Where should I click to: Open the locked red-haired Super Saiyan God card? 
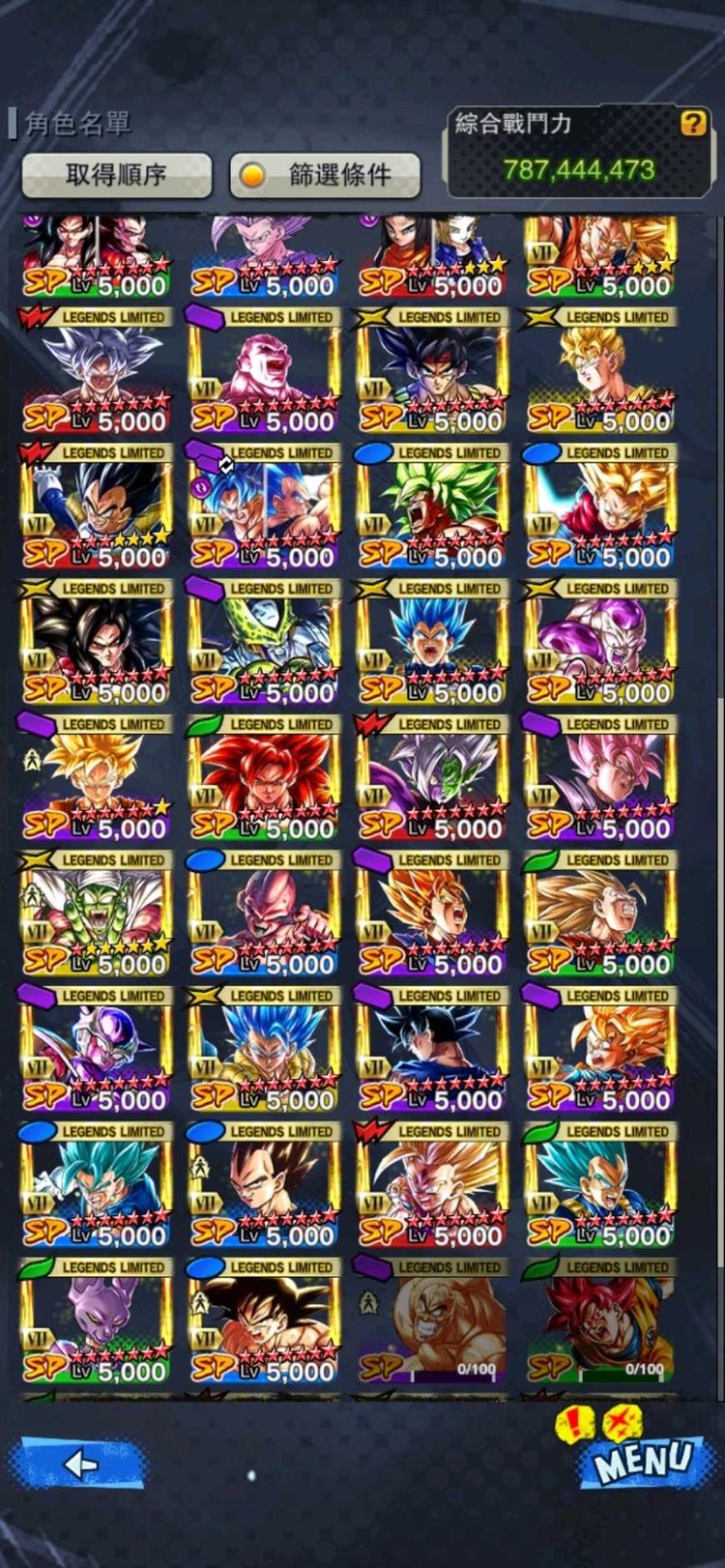click(x=599, y=1321)
